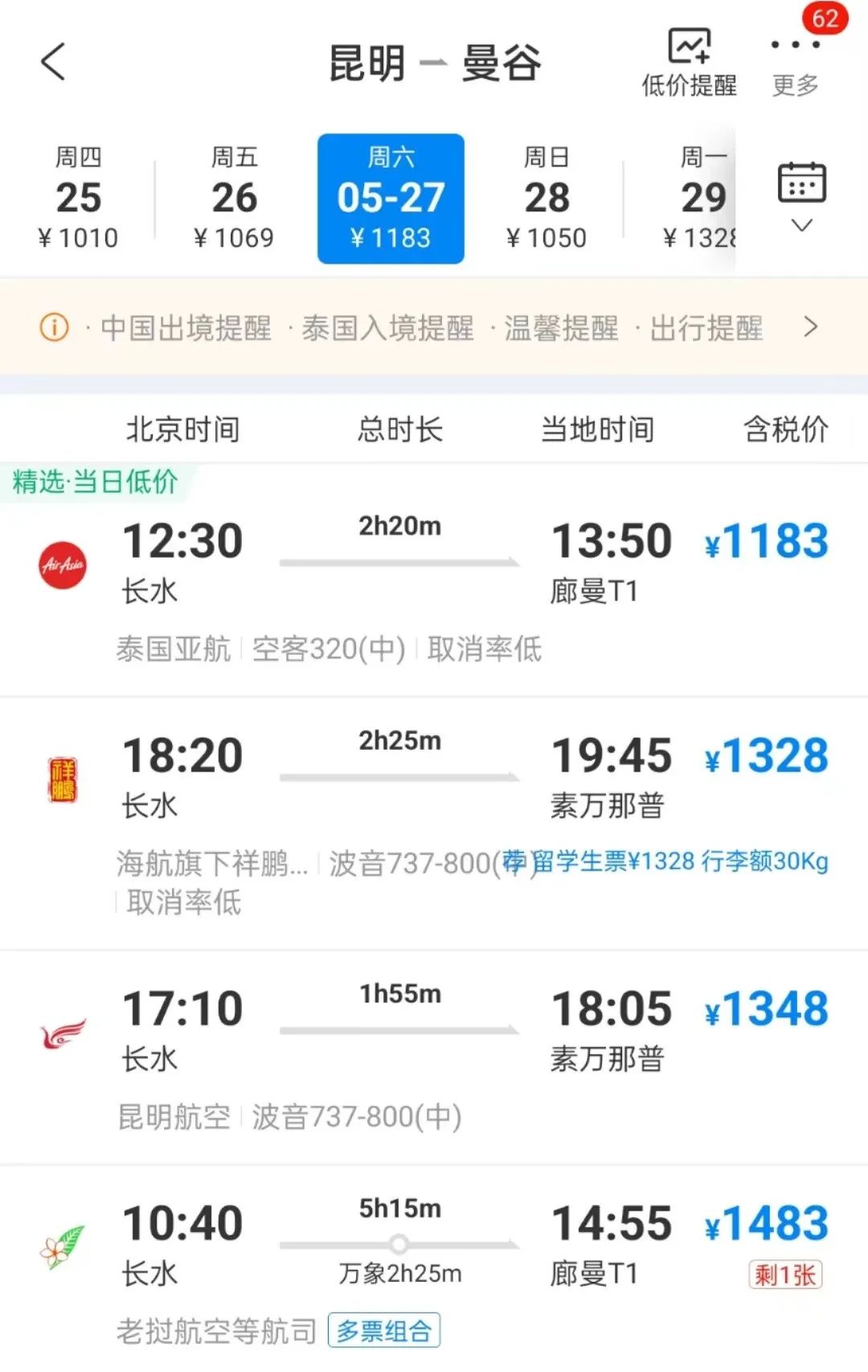This screenshot has width=868, height=1372.
Task: Select the 05-27 Saturday date tab
Action: pos(390,195)
